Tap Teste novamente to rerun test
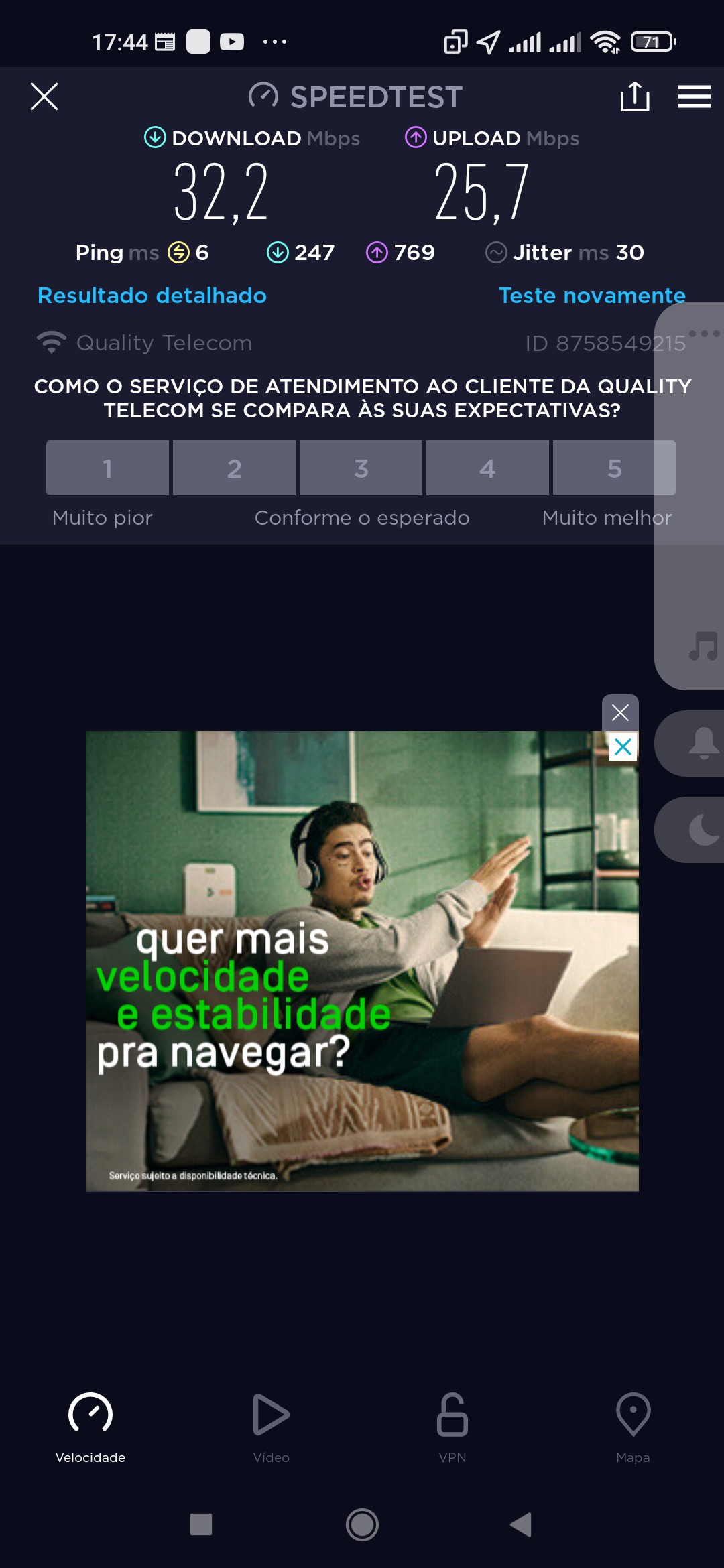 (591, 296)
